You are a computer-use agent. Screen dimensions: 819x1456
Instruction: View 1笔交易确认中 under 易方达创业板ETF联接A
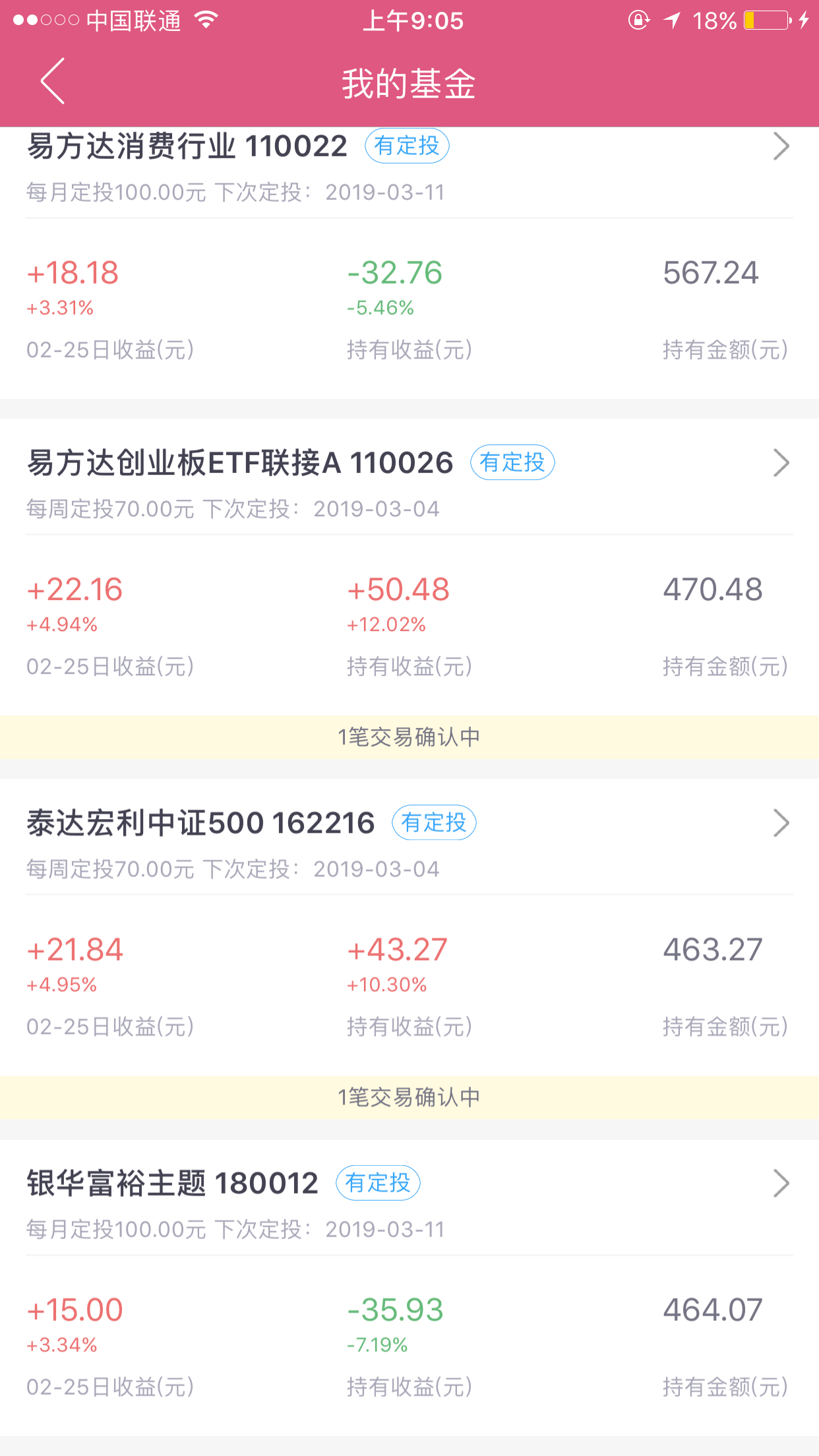[409, 737]
